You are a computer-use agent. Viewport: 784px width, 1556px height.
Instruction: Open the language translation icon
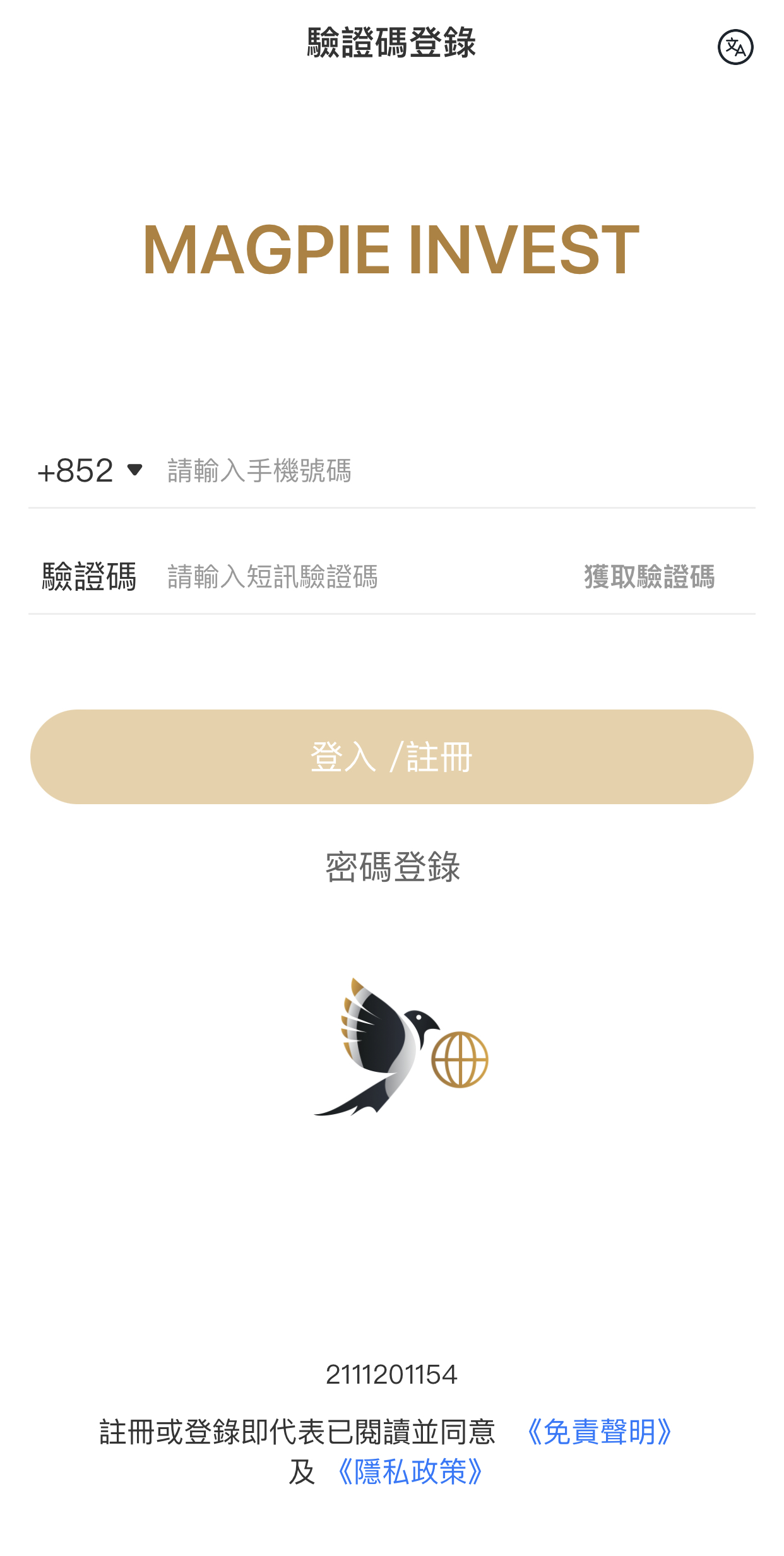pyautogui.click(x=735, y=47)
